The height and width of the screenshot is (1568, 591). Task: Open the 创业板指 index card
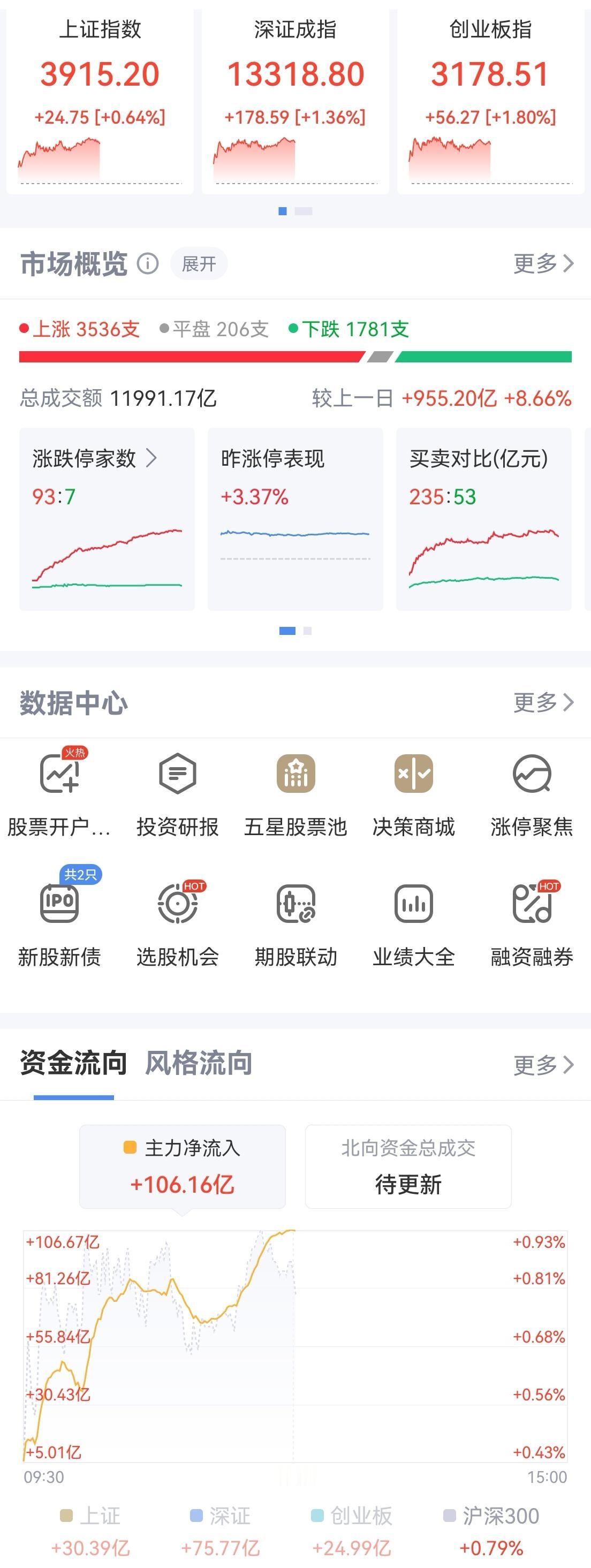pos(490,101)
